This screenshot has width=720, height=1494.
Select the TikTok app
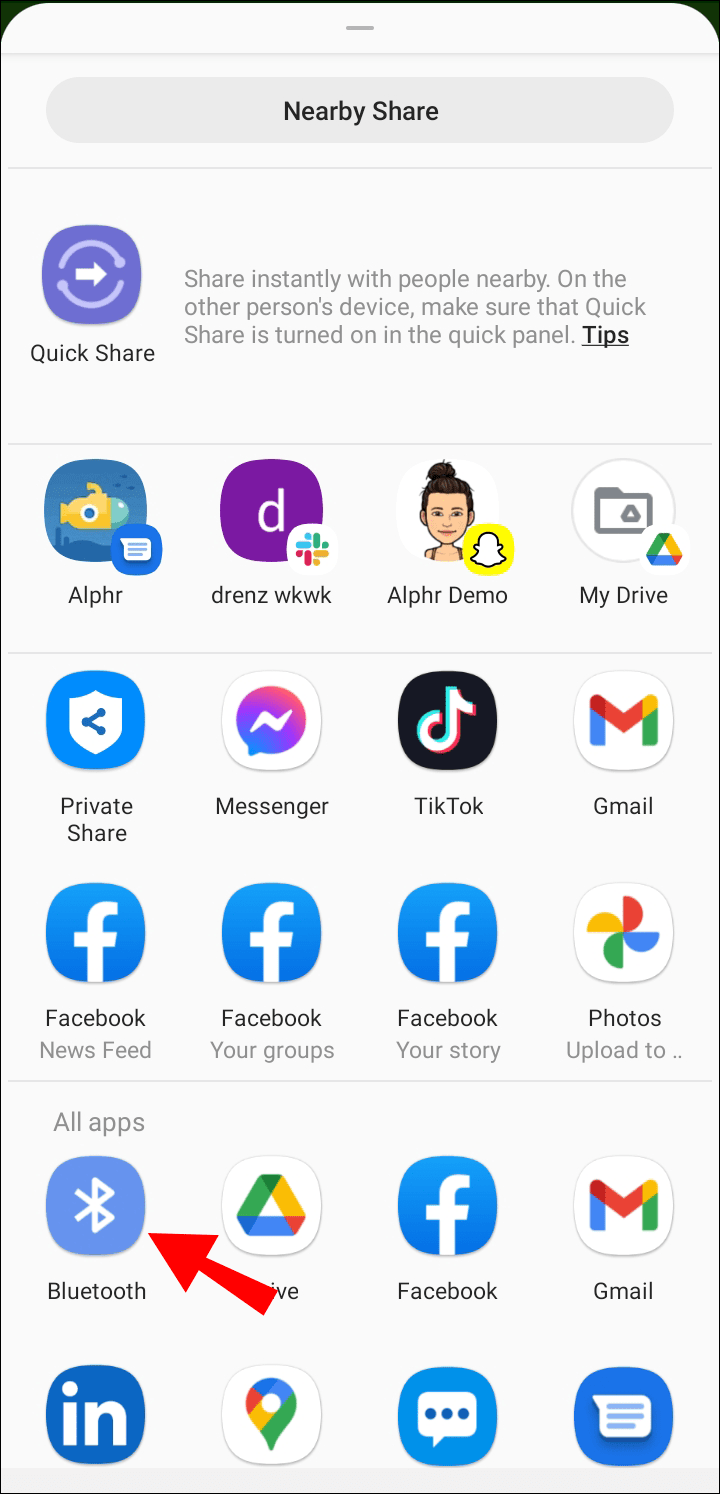(x=447, y=720)
